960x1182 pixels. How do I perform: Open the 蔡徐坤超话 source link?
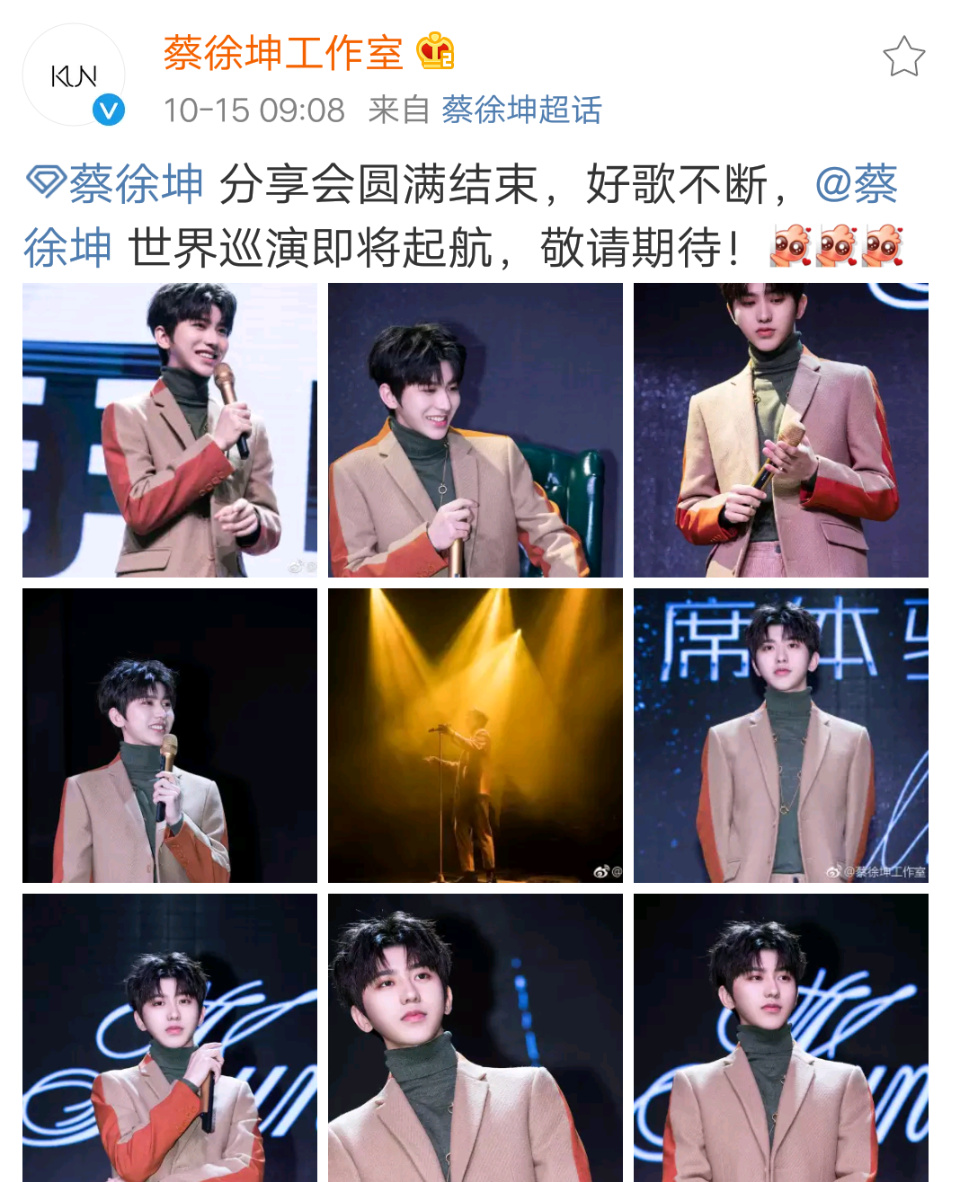[521, 109]
